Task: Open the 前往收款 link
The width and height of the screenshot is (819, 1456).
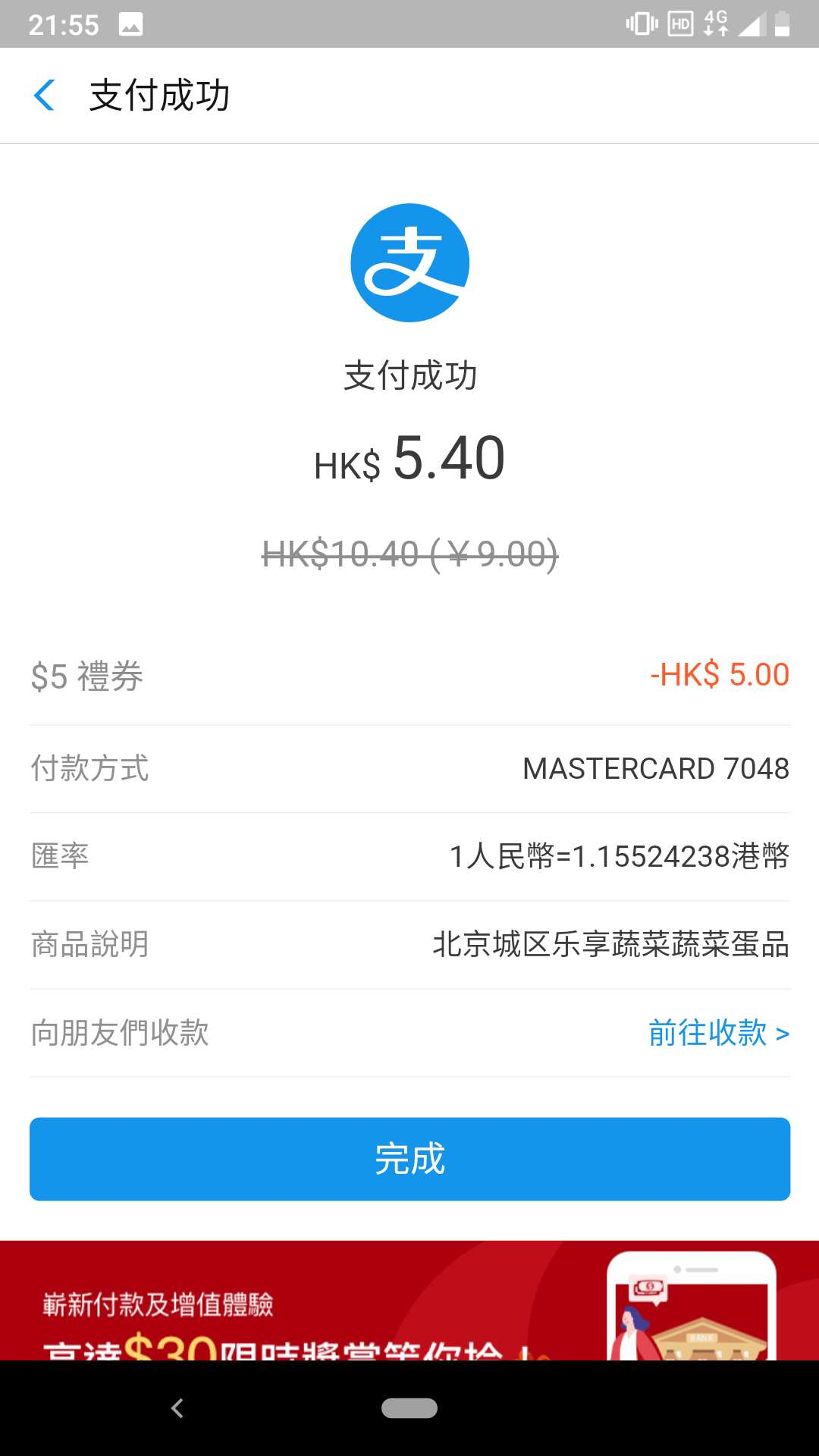Action: pyautogui.click(x=717, y=1033)
